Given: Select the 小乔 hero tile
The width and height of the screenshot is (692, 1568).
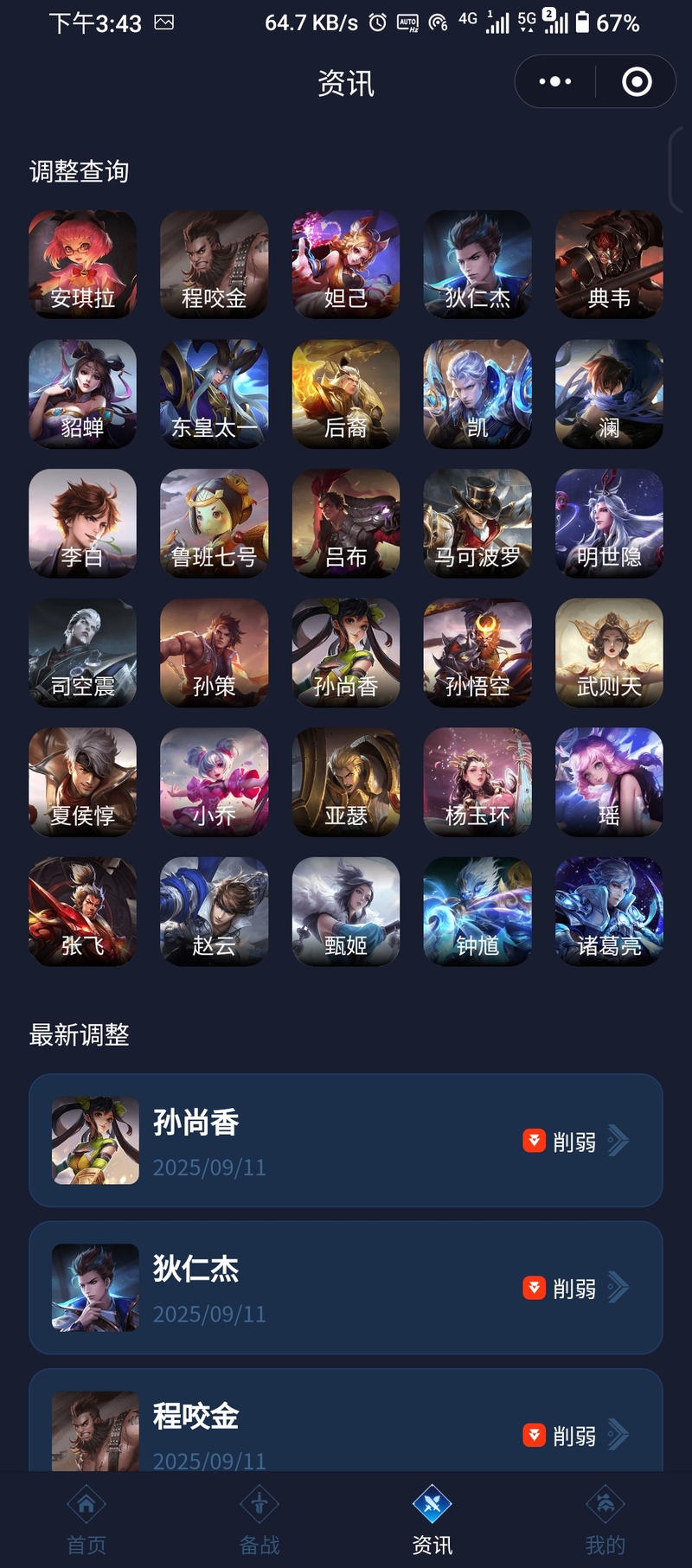Looking at the screenshot, I should click(215, 782).
